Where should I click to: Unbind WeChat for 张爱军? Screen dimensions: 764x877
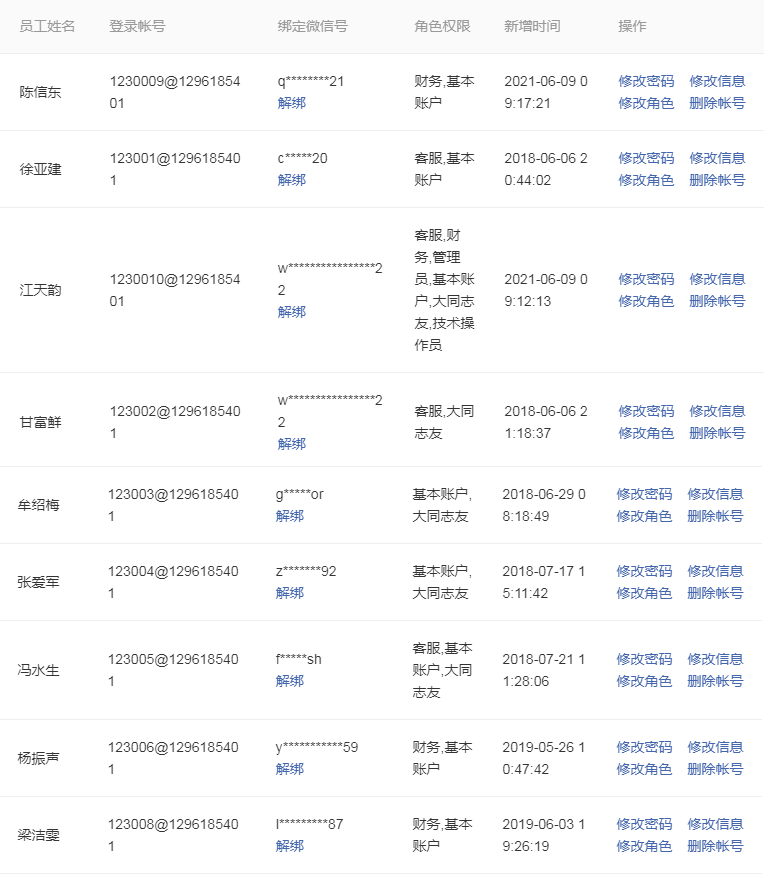tap(289, 592)
